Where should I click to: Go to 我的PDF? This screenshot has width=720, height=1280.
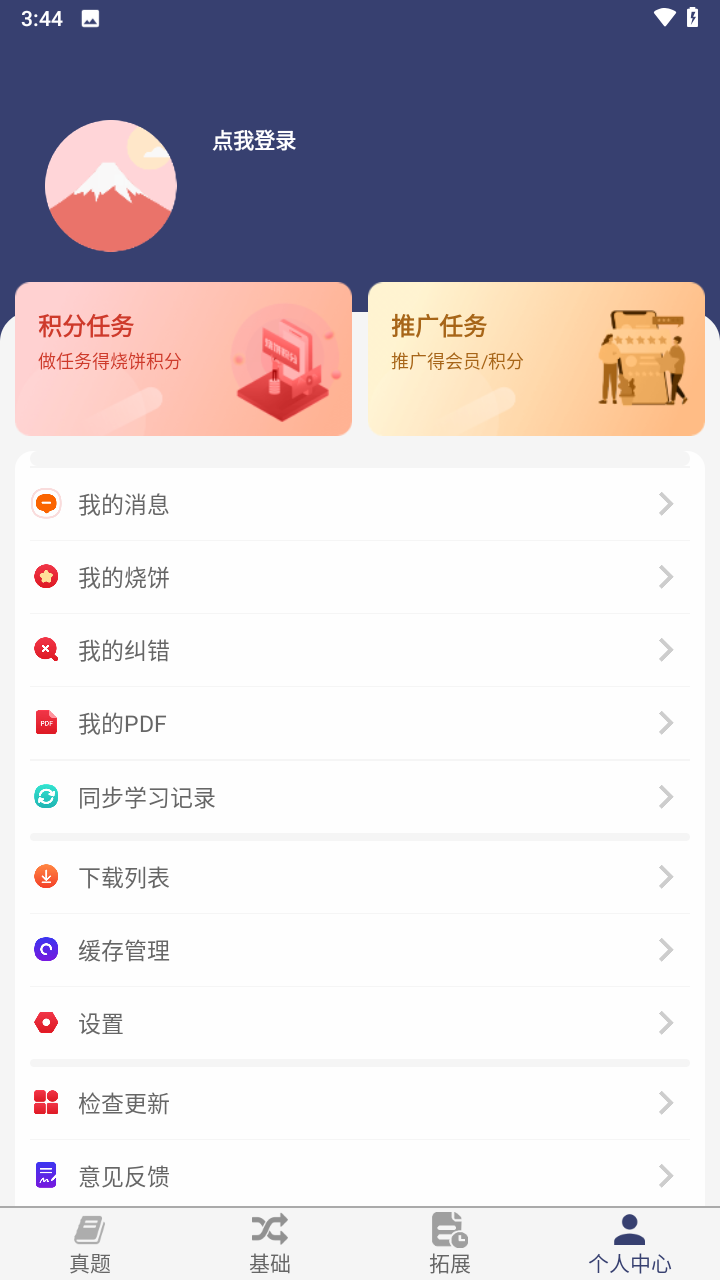tap(359, 723)
